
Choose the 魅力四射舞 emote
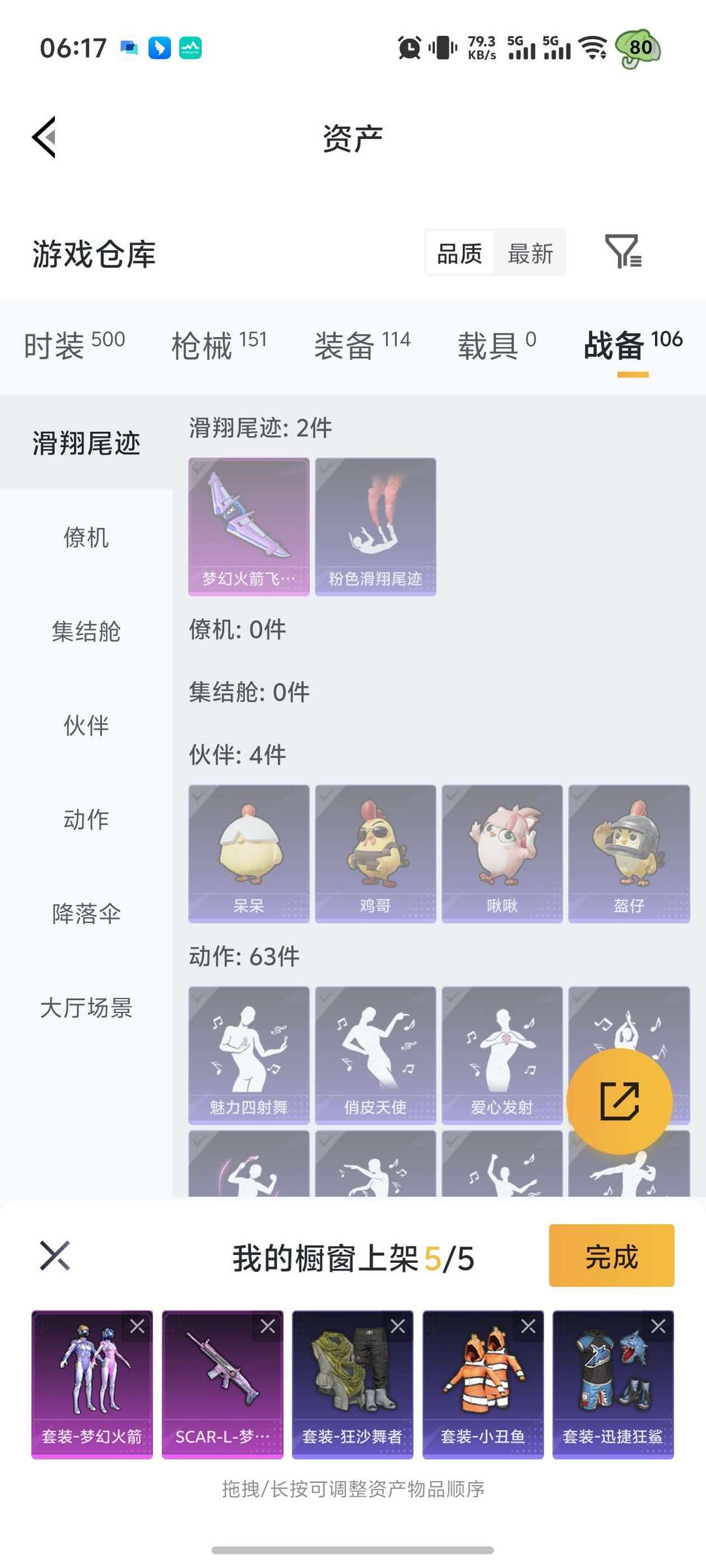[x=248, y=1054]
